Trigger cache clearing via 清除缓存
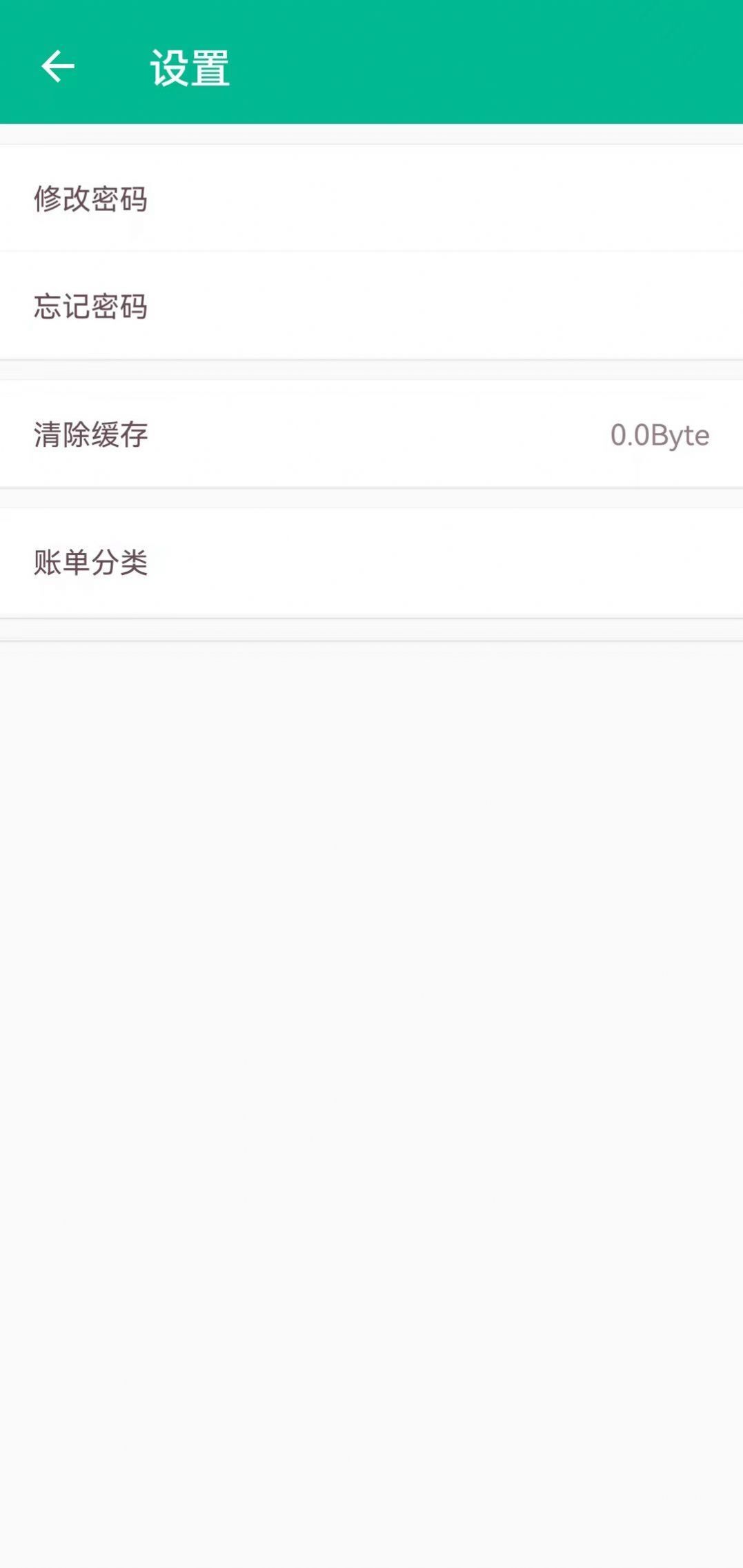 pyautogui.click(x=92, y=434)
